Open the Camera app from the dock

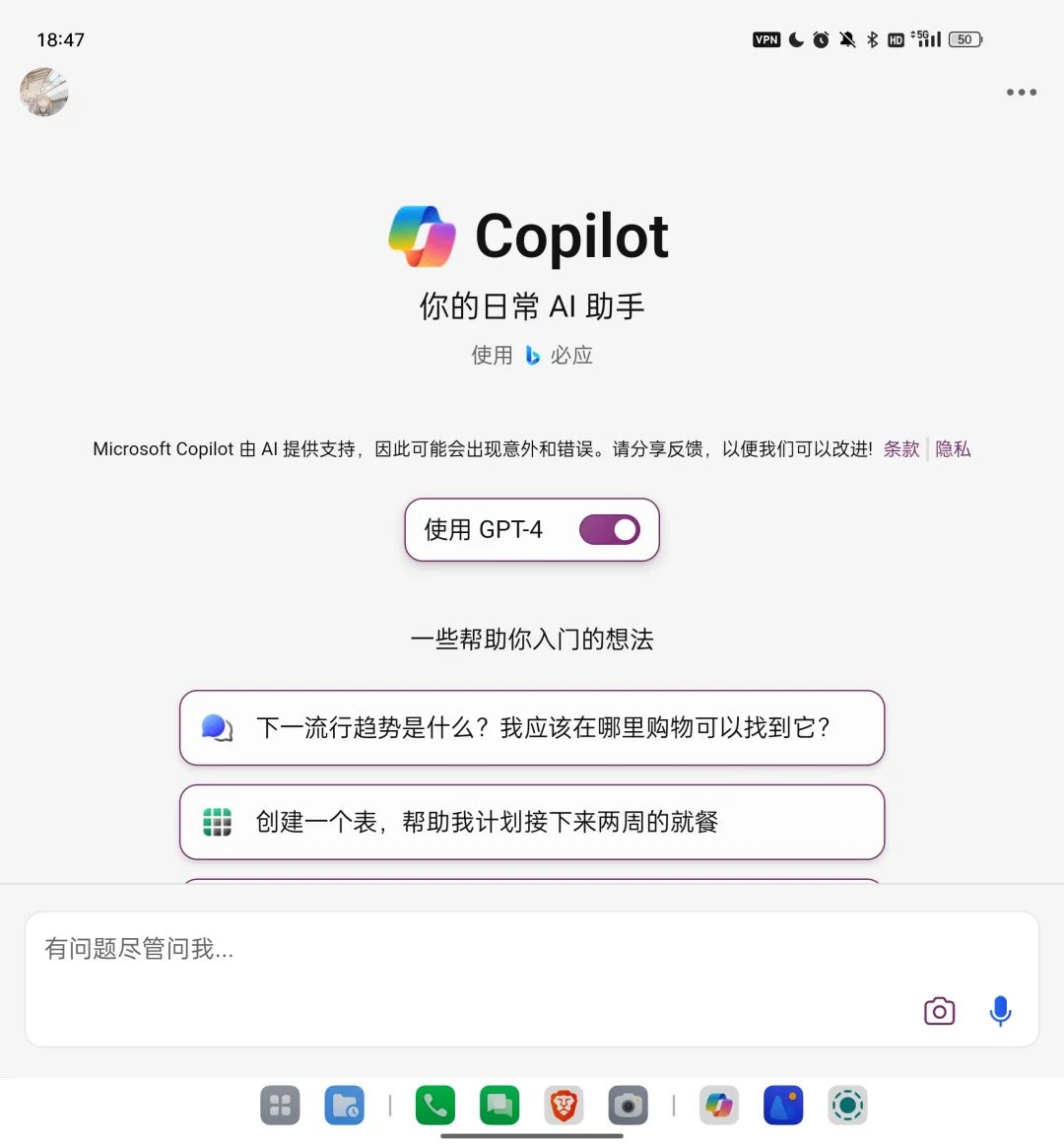click(x=628, y=1106)
